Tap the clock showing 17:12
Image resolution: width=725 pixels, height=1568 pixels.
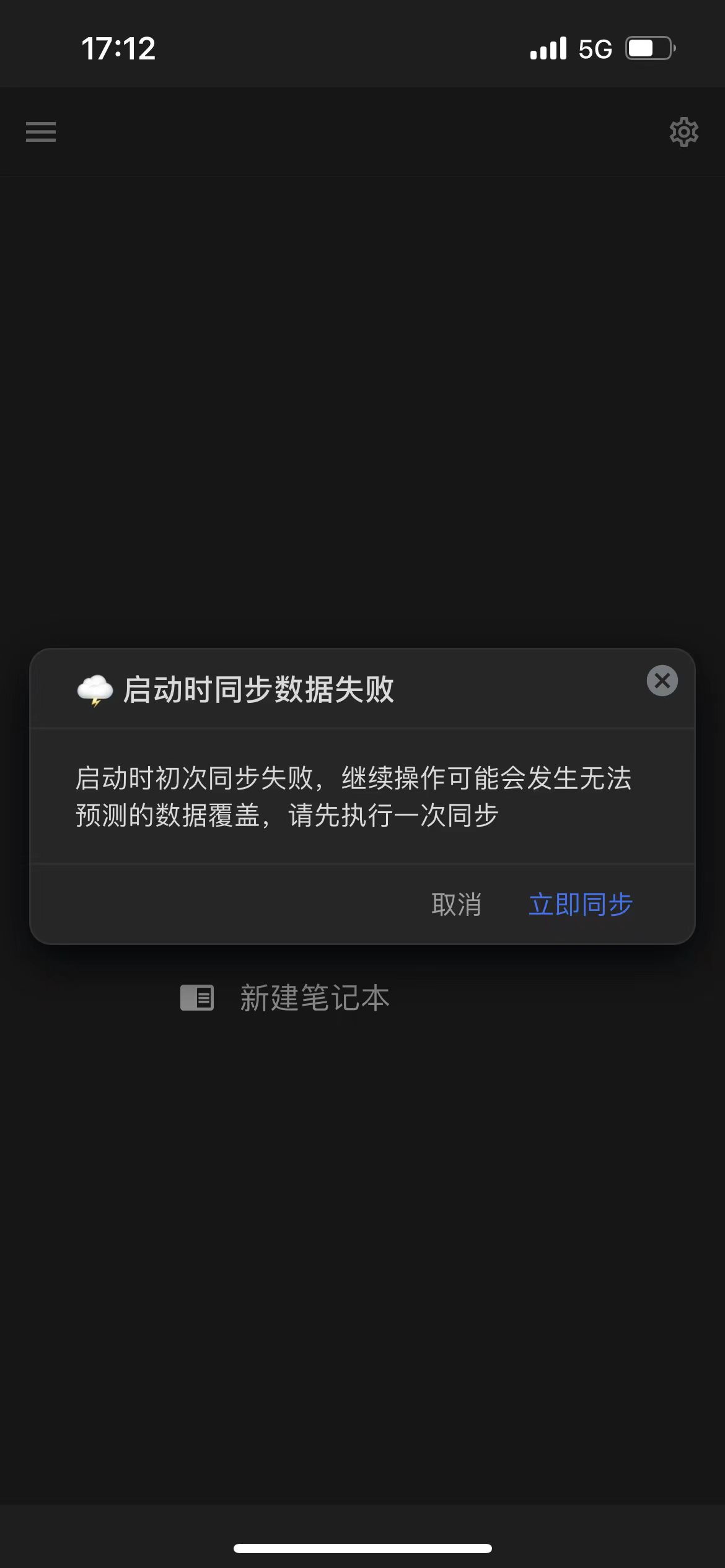(118, 47)
